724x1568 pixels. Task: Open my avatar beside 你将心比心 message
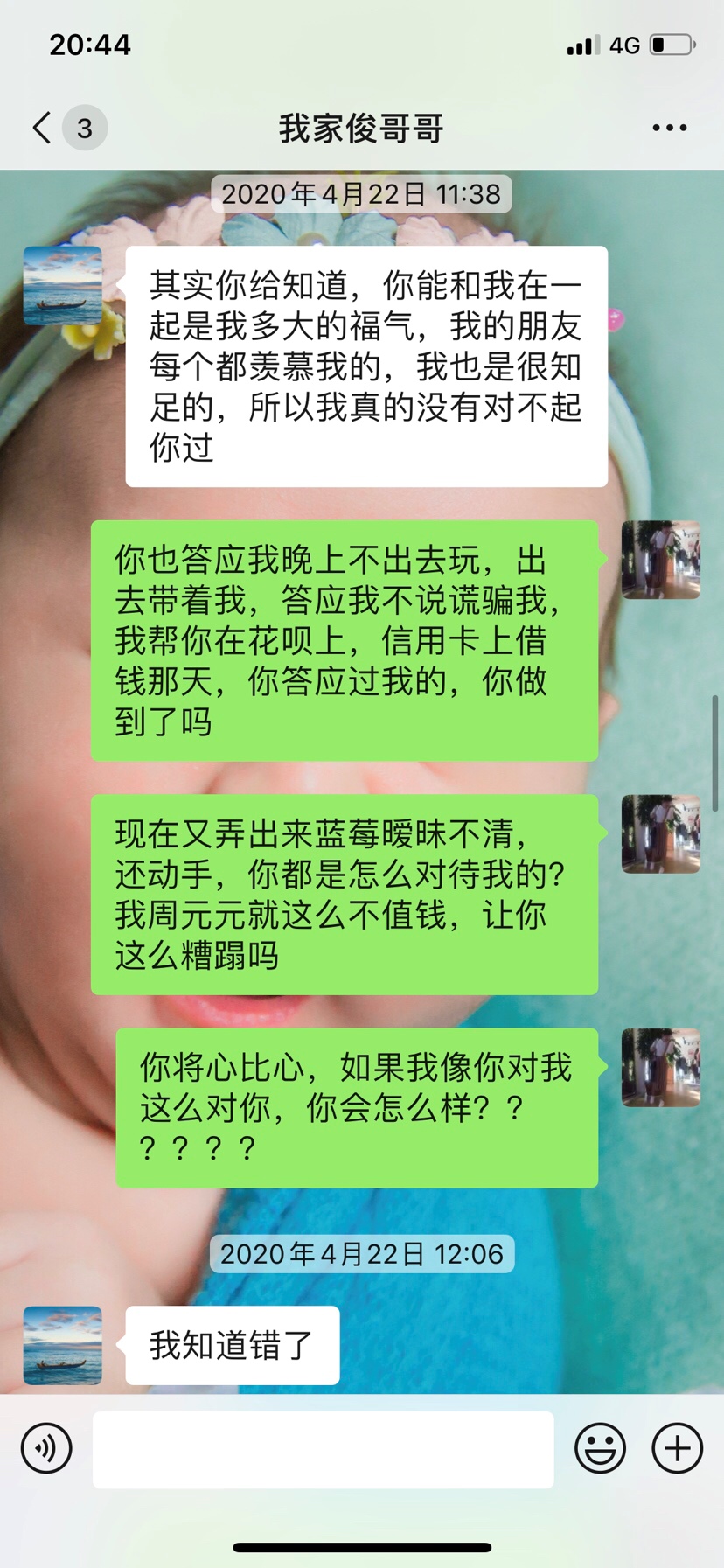tap(660, 1068)
